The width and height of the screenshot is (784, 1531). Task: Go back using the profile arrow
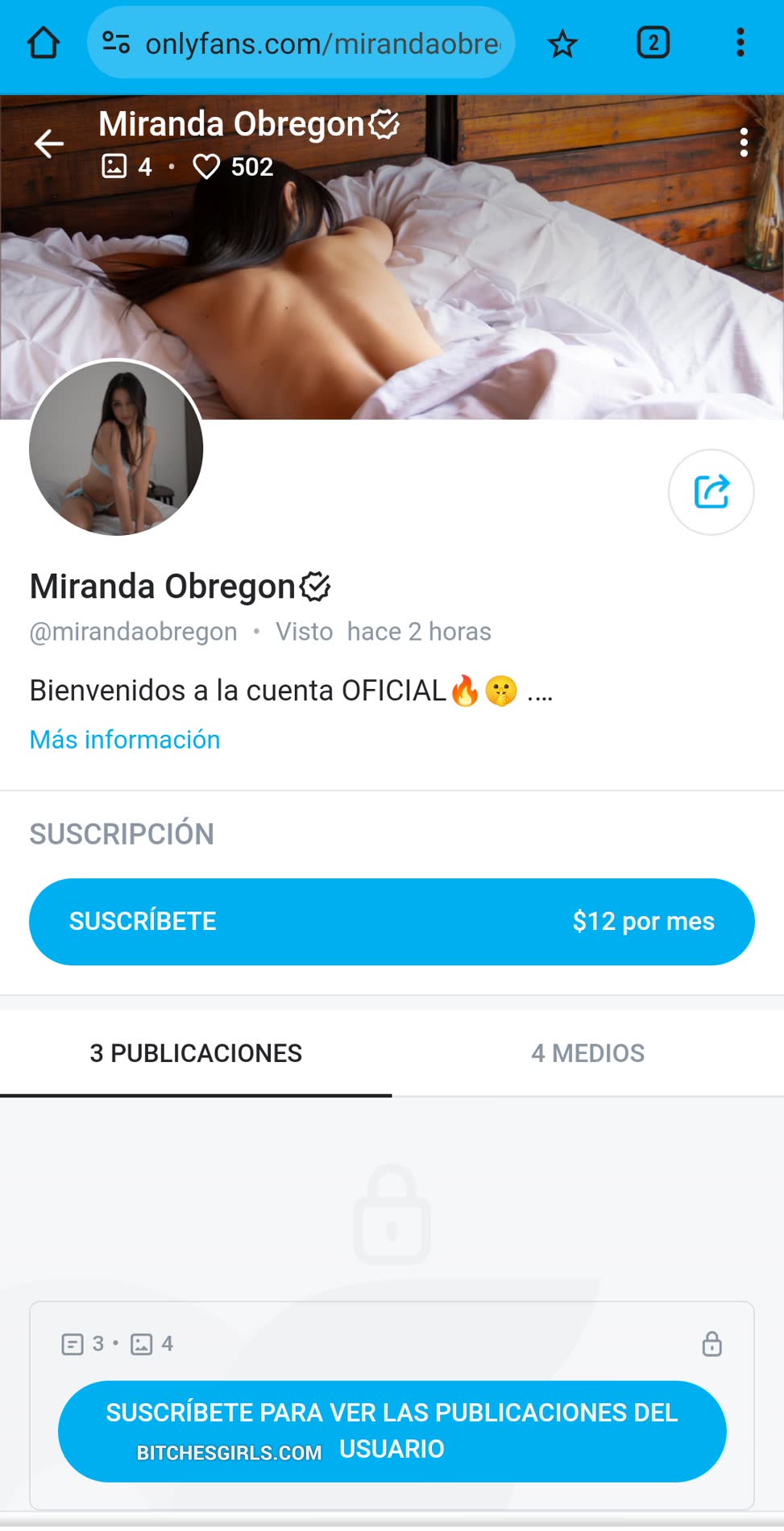tap(49, 144)
